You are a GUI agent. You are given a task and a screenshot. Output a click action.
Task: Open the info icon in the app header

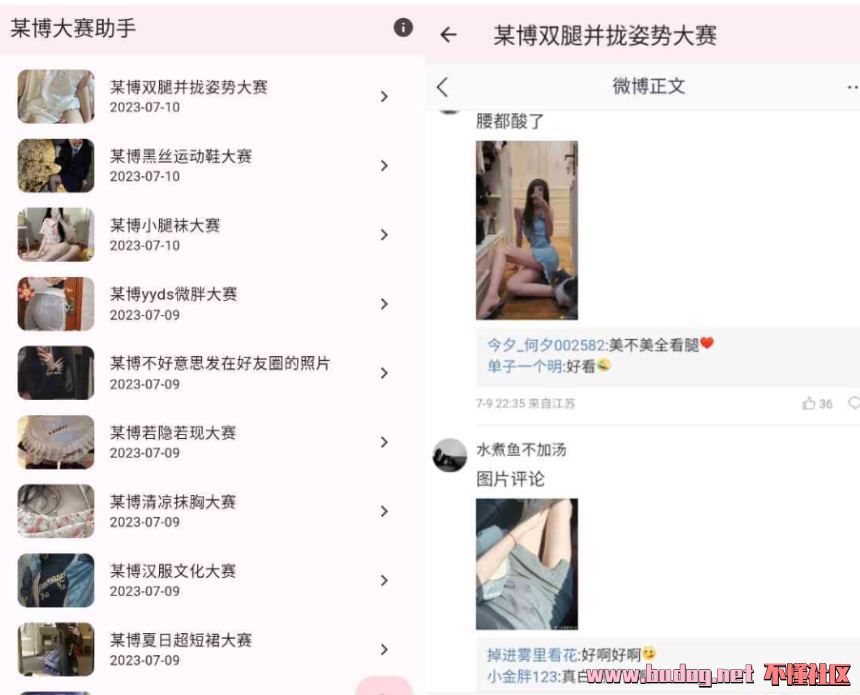(403, 28)
